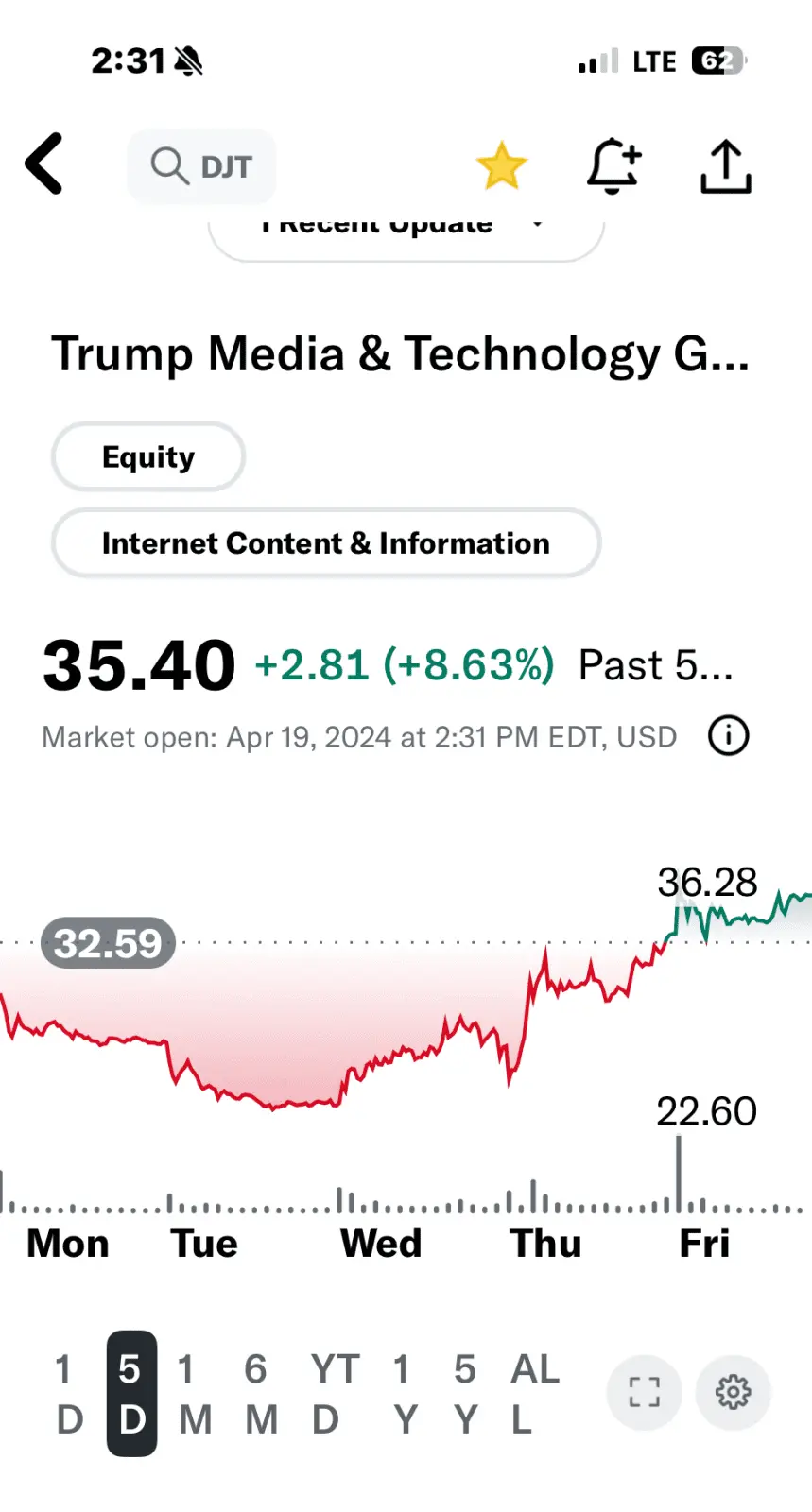The image size is (812, 1512).
Task: Select the 5D chart range
Action: click(131, 1394)
